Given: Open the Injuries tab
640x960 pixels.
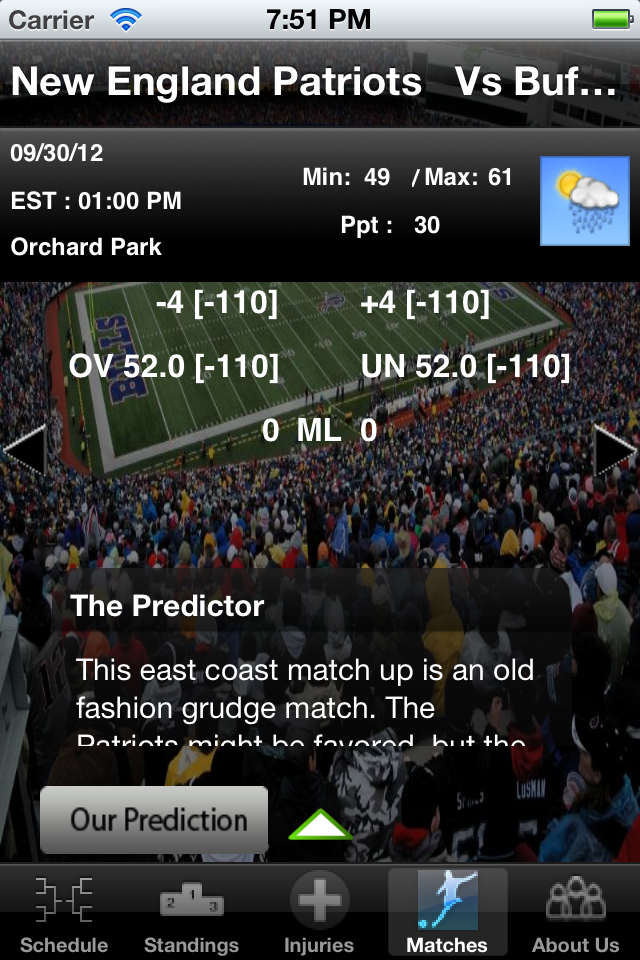Looking at the screenshot, I should 319,912.
